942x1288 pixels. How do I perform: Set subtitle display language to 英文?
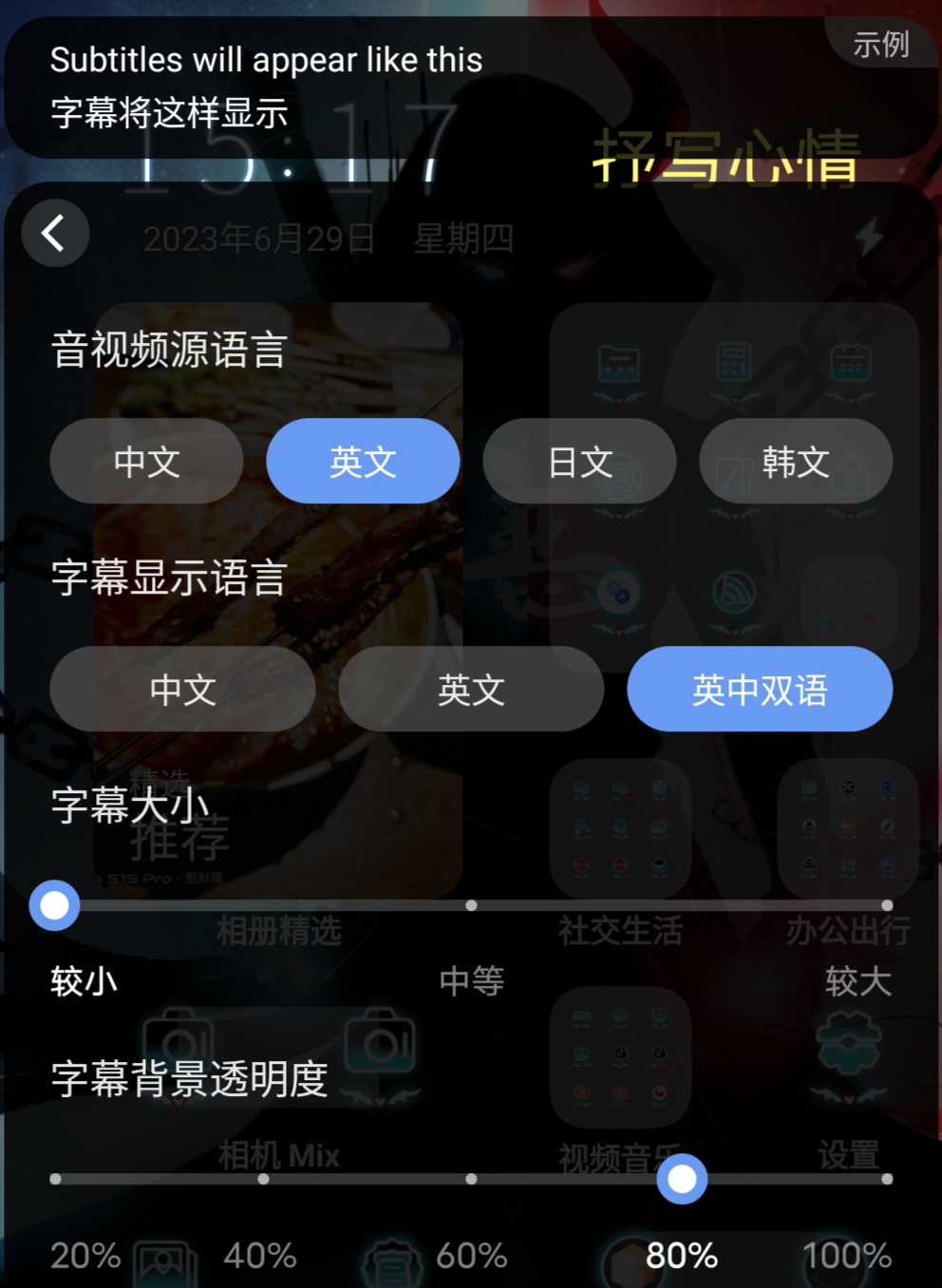[x=471, y=690]
